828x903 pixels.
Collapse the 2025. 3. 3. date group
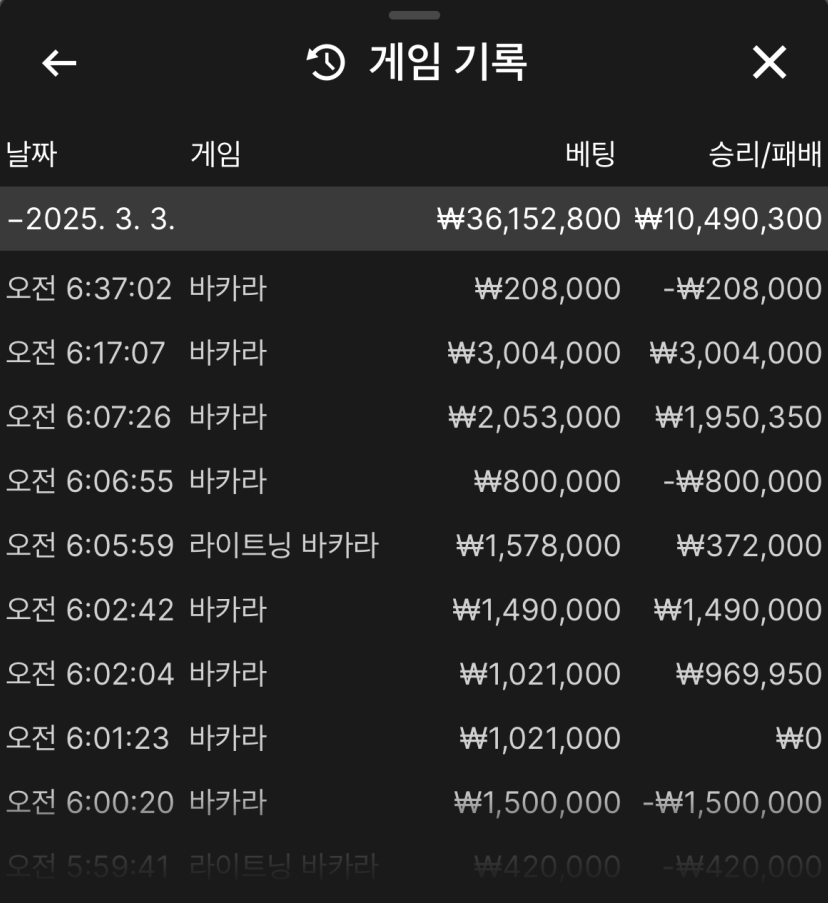click(91, 219)
